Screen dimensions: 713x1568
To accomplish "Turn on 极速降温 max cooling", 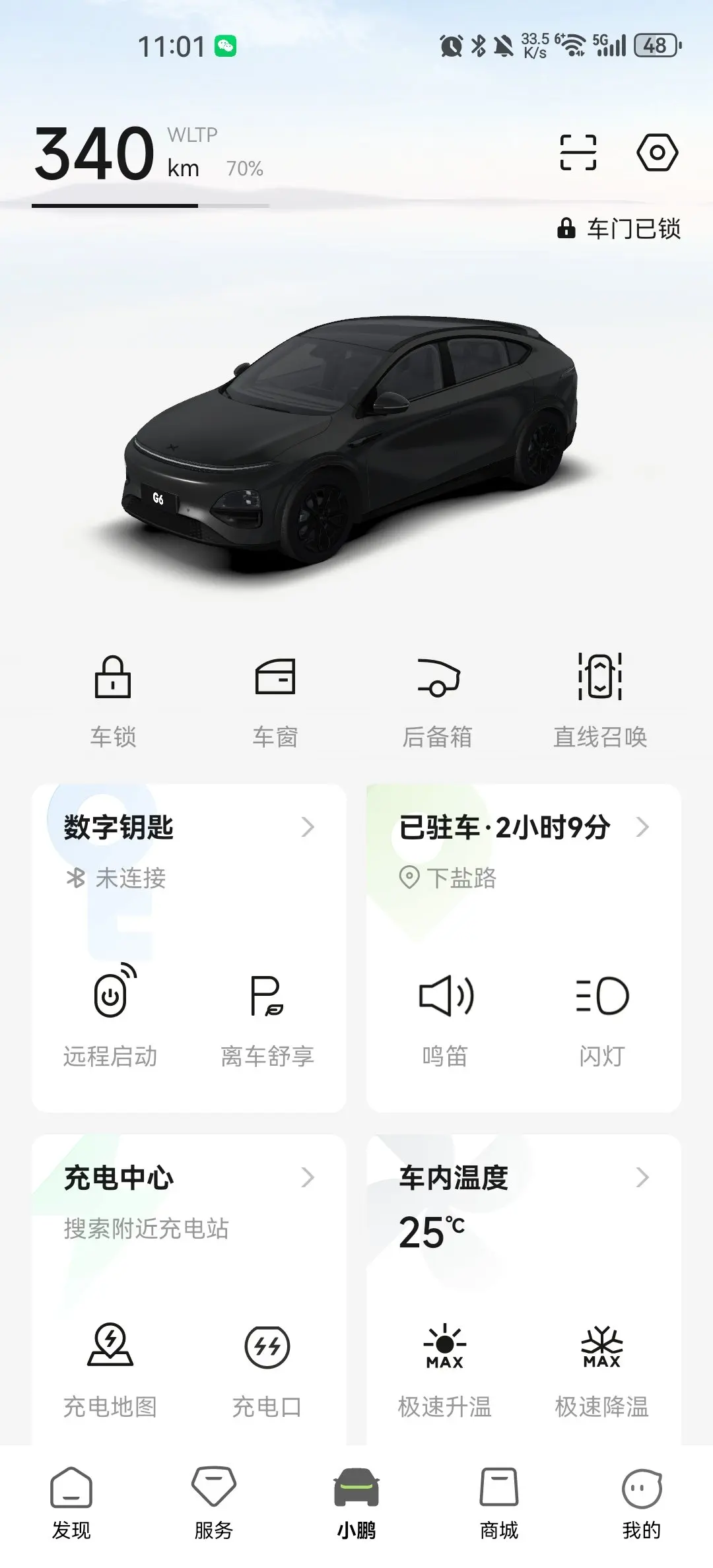I will click(x=601, y=1367).
